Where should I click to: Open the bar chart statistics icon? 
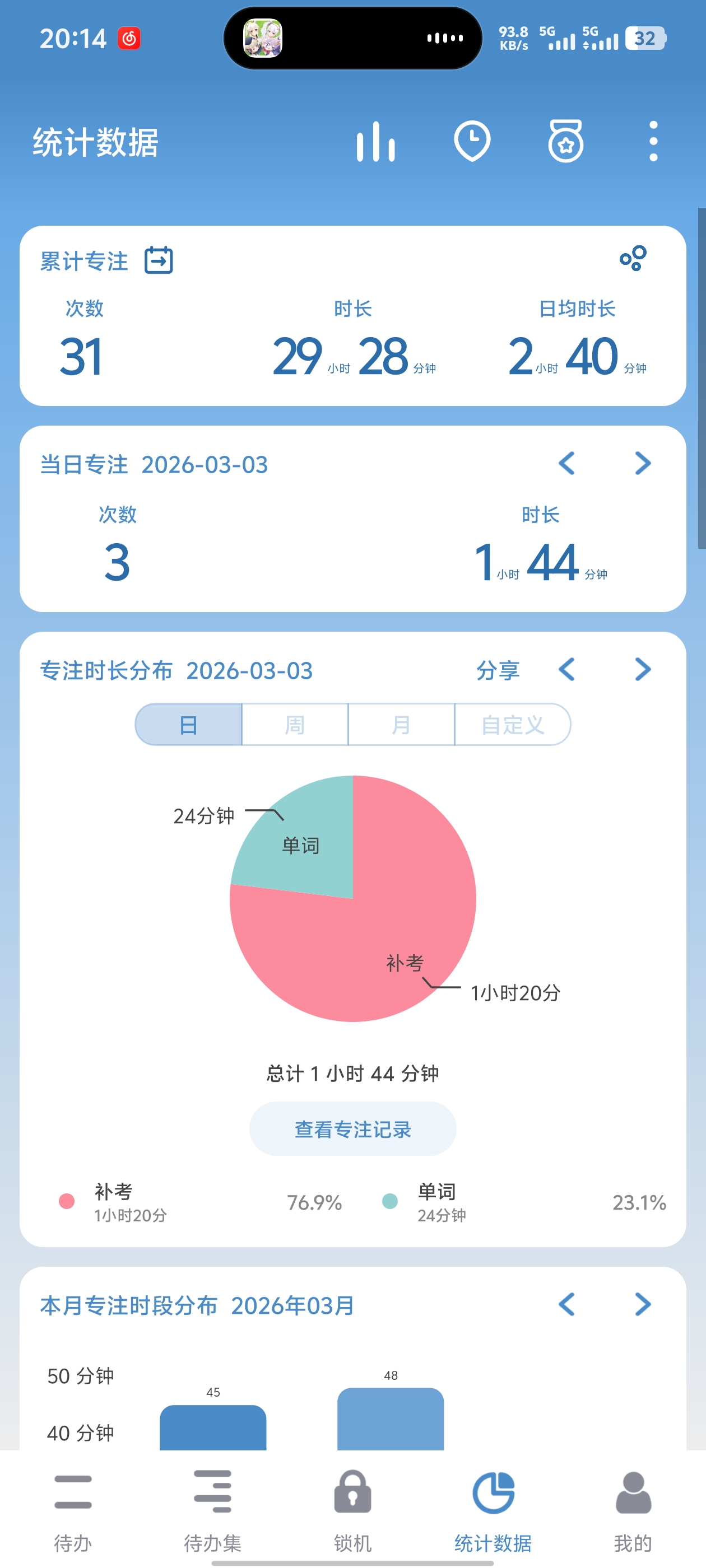tap(376, 142)
